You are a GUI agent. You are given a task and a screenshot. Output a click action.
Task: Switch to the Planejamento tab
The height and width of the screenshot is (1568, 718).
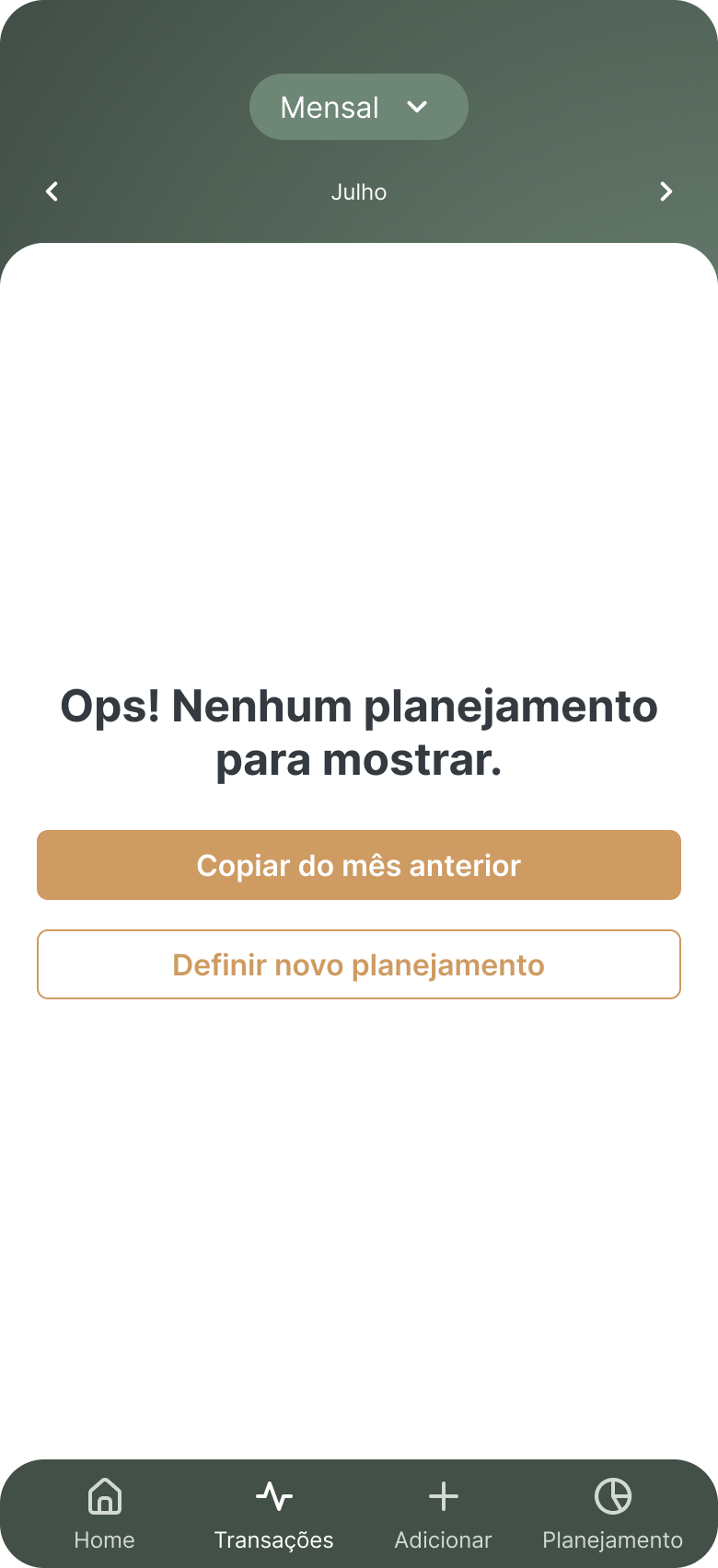(x=612, y=1513)
